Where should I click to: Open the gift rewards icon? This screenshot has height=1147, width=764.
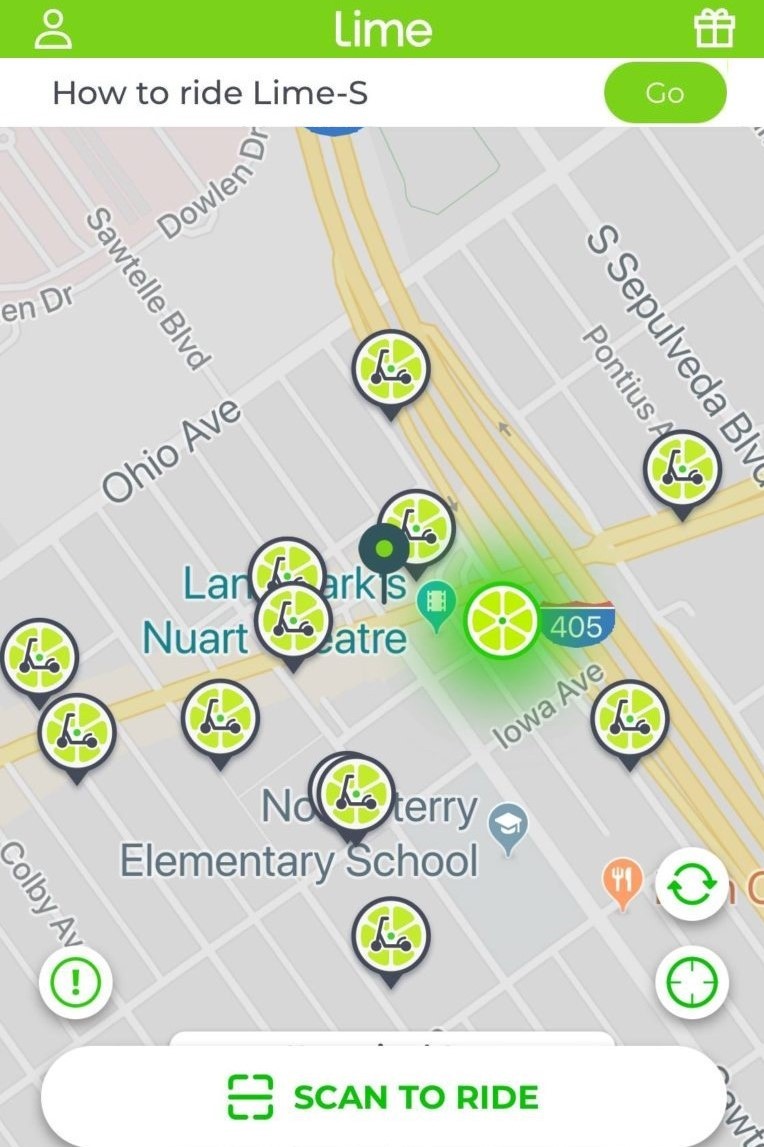pos(714,29)
